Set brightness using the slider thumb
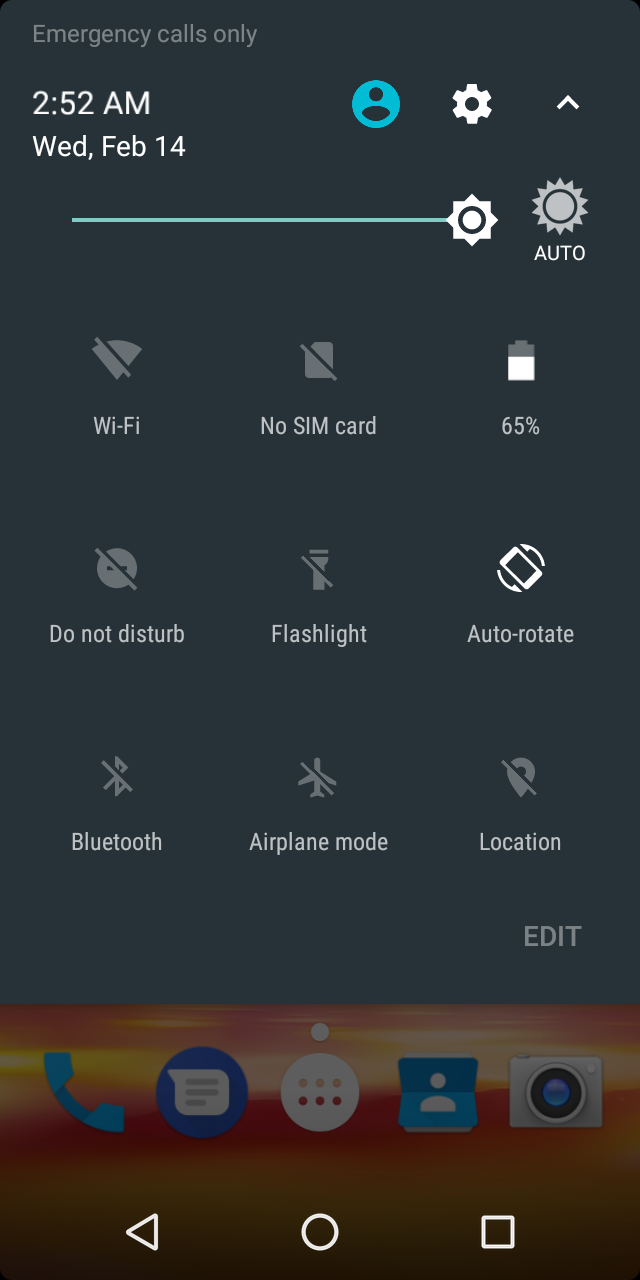The width and height of the screenshot is (640, 1280). [472, 220]
